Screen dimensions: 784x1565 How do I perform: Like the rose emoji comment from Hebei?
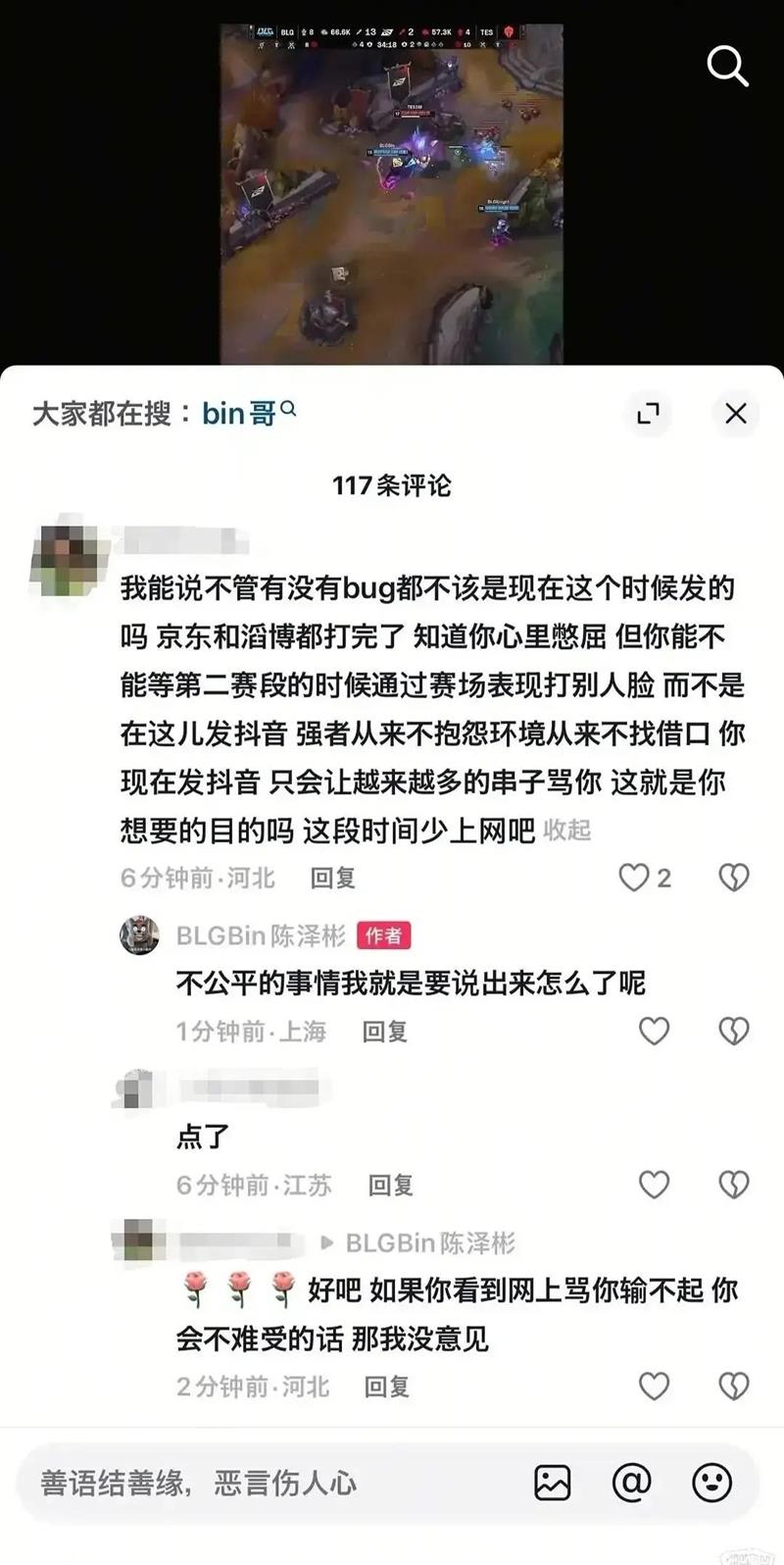(654, 1387)
